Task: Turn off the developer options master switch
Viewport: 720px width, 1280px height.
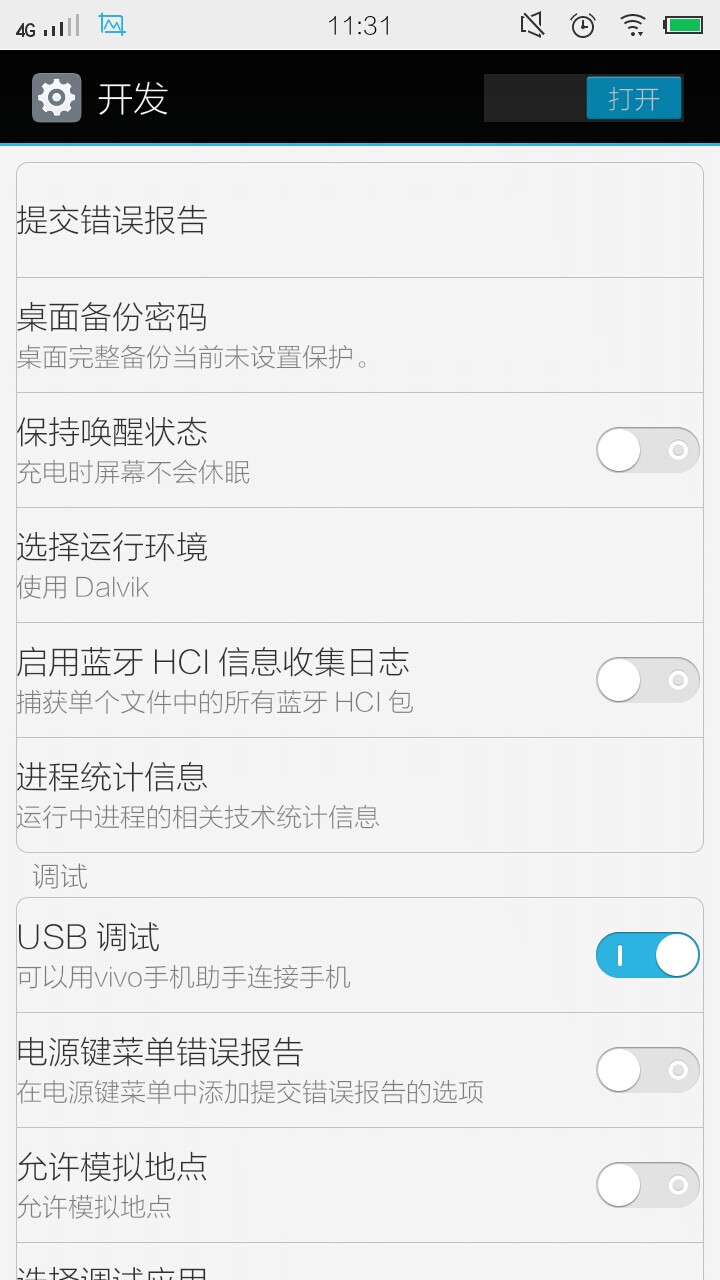Action: 584,99
